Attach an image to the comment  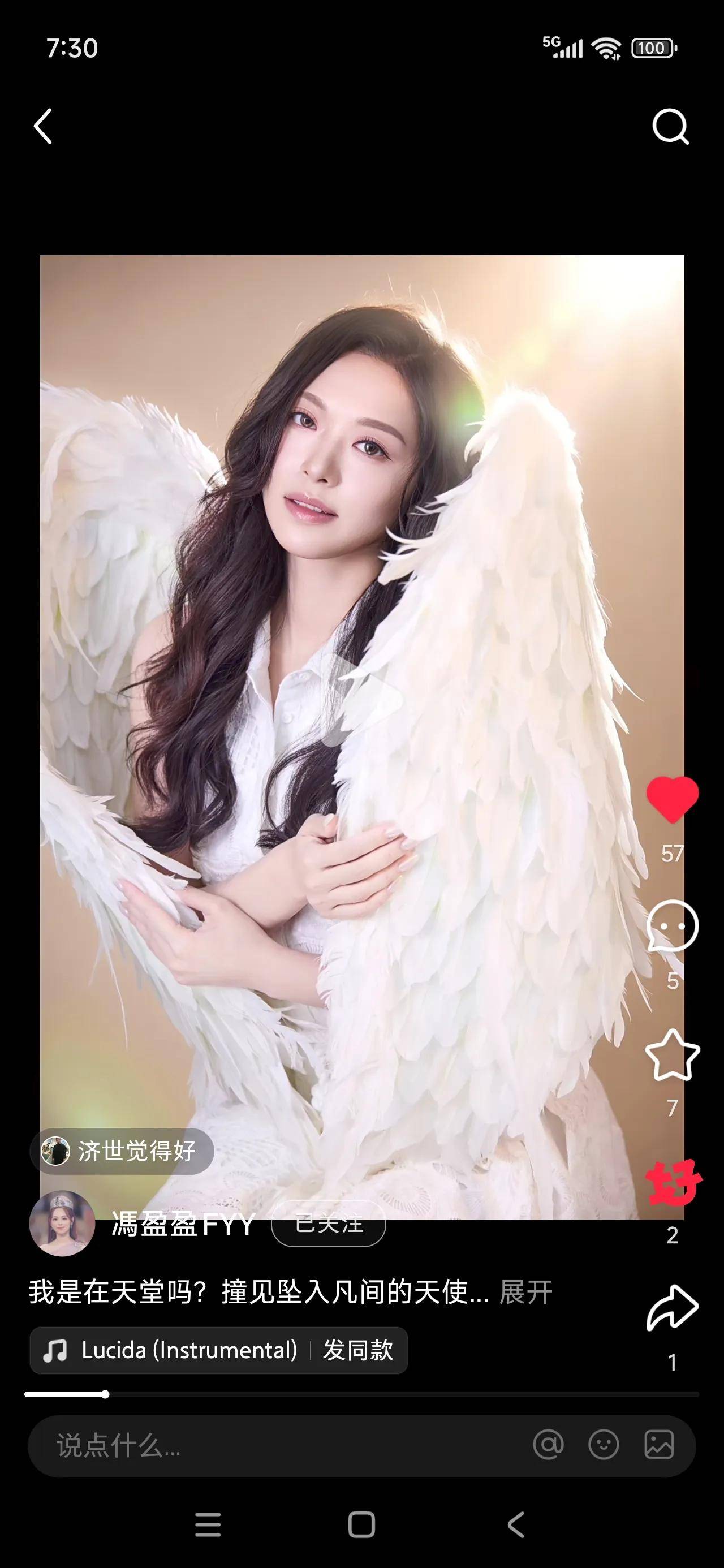click(659, 1445)
